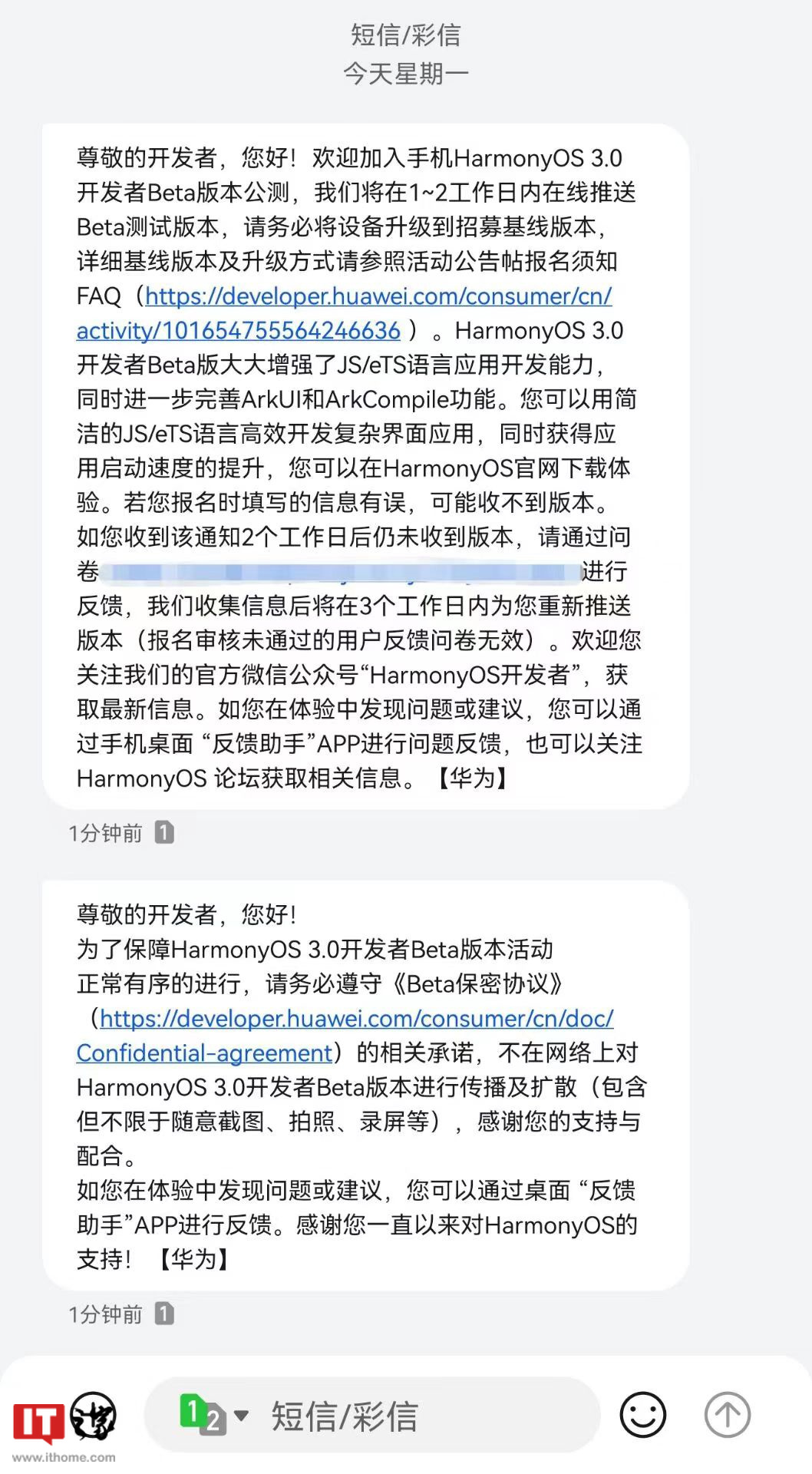Click the SIM 1 badge beside first timestamp

click(x=163, y=831)
